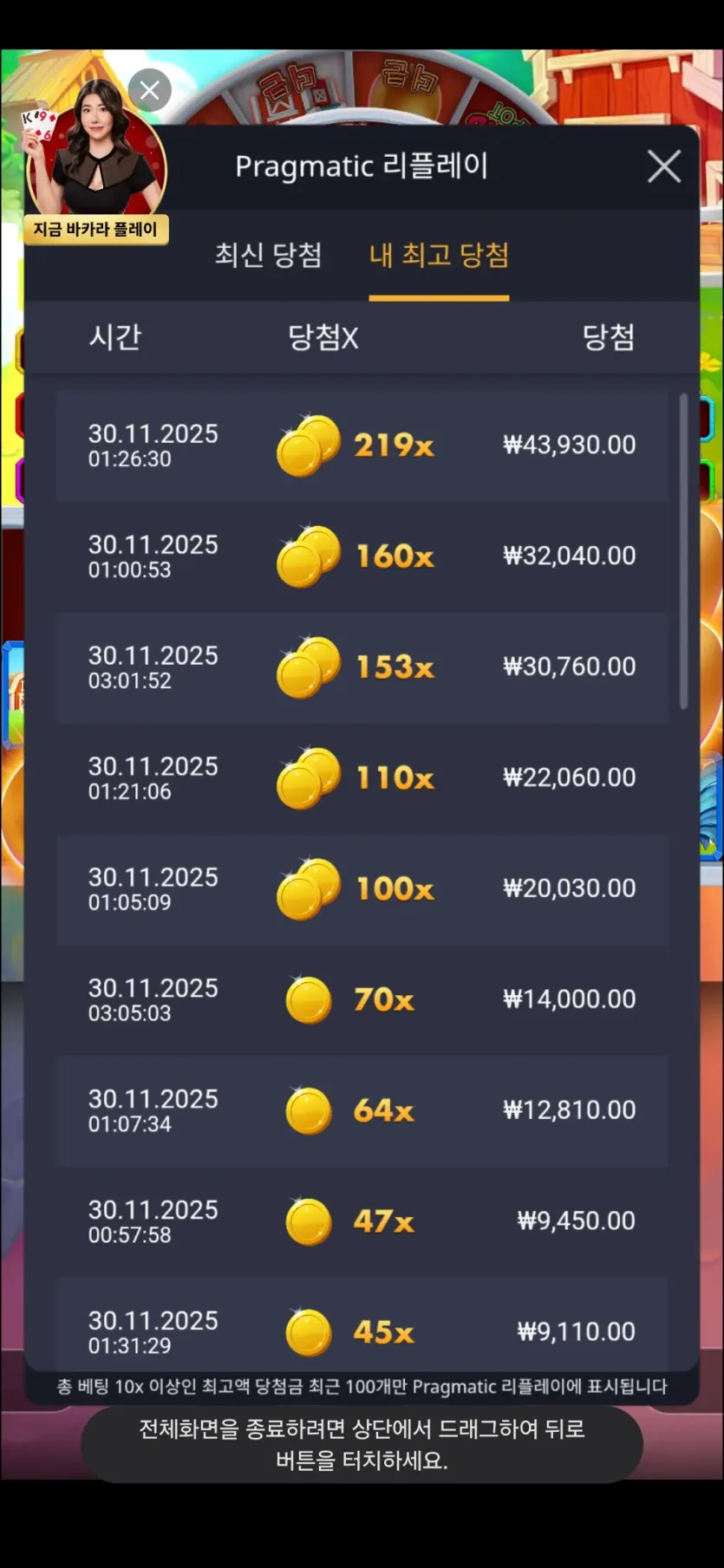
Task: Select the 내 최고 당첨 tab
Action: tap(439, 255)
